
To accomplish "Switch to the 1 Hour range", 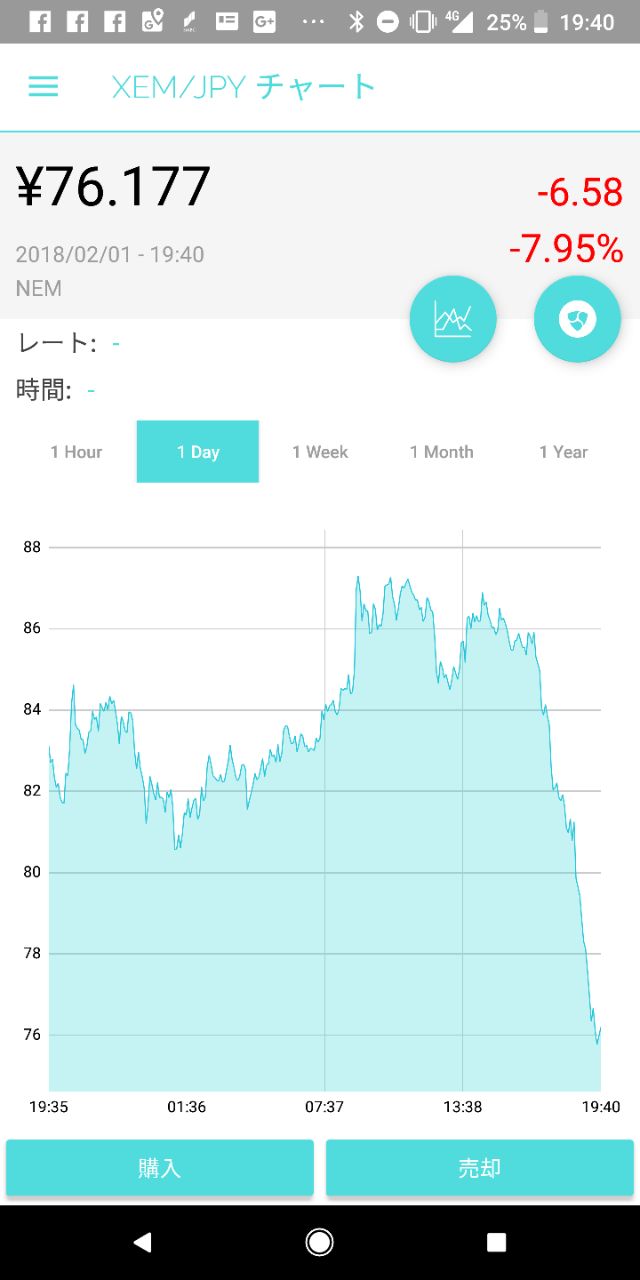I will pyautogui.click(x=76, y=452).
